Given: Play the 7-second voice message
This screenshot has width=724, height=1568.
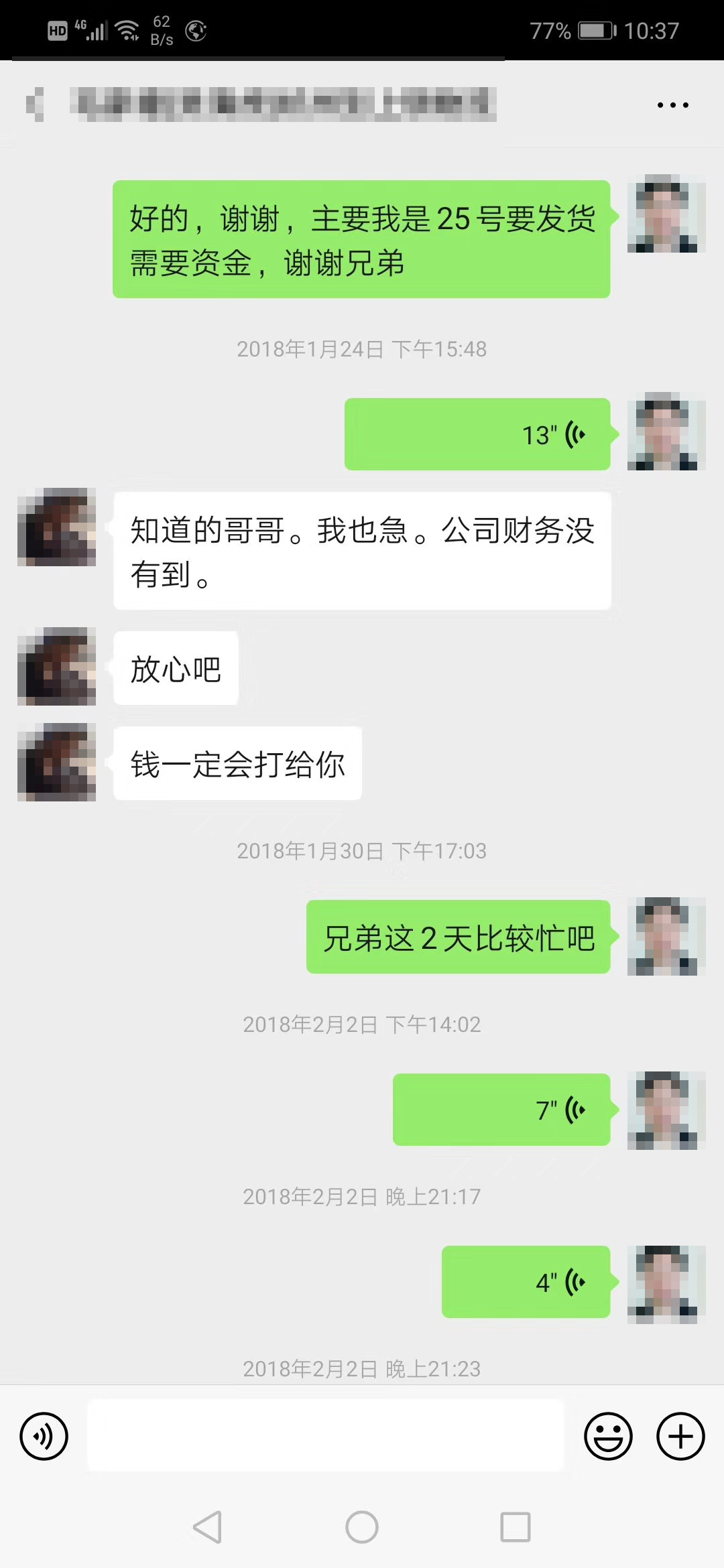Looking at the screenshot, I should [x=501, y=1110].
